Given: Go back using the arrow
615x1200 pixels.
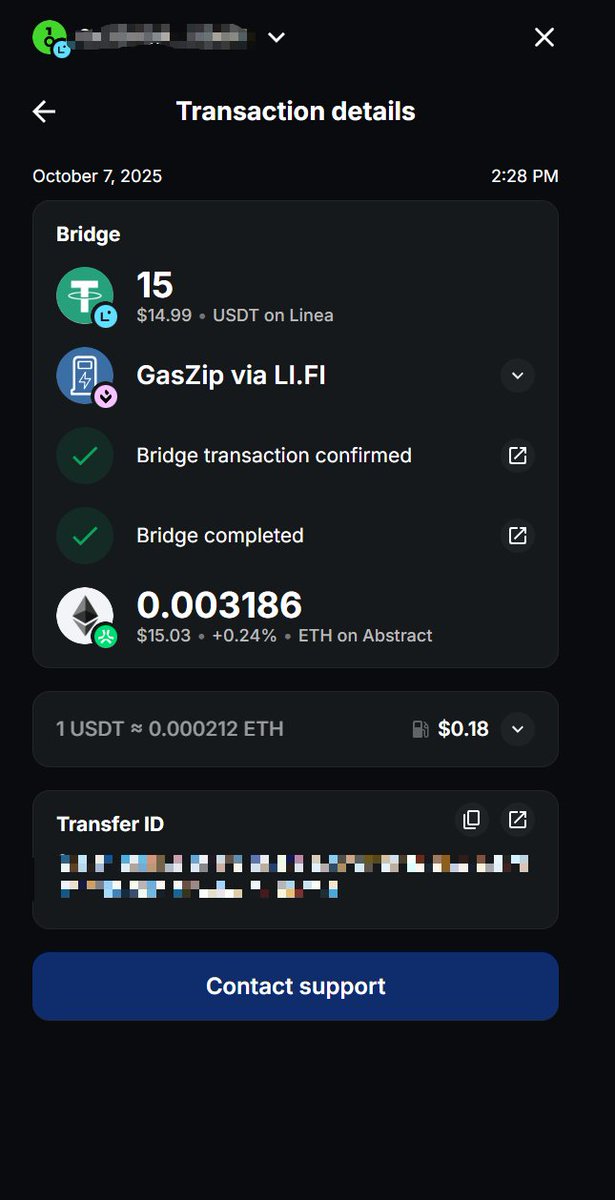Looking at the screenshot, I should (x=44, y=111).
